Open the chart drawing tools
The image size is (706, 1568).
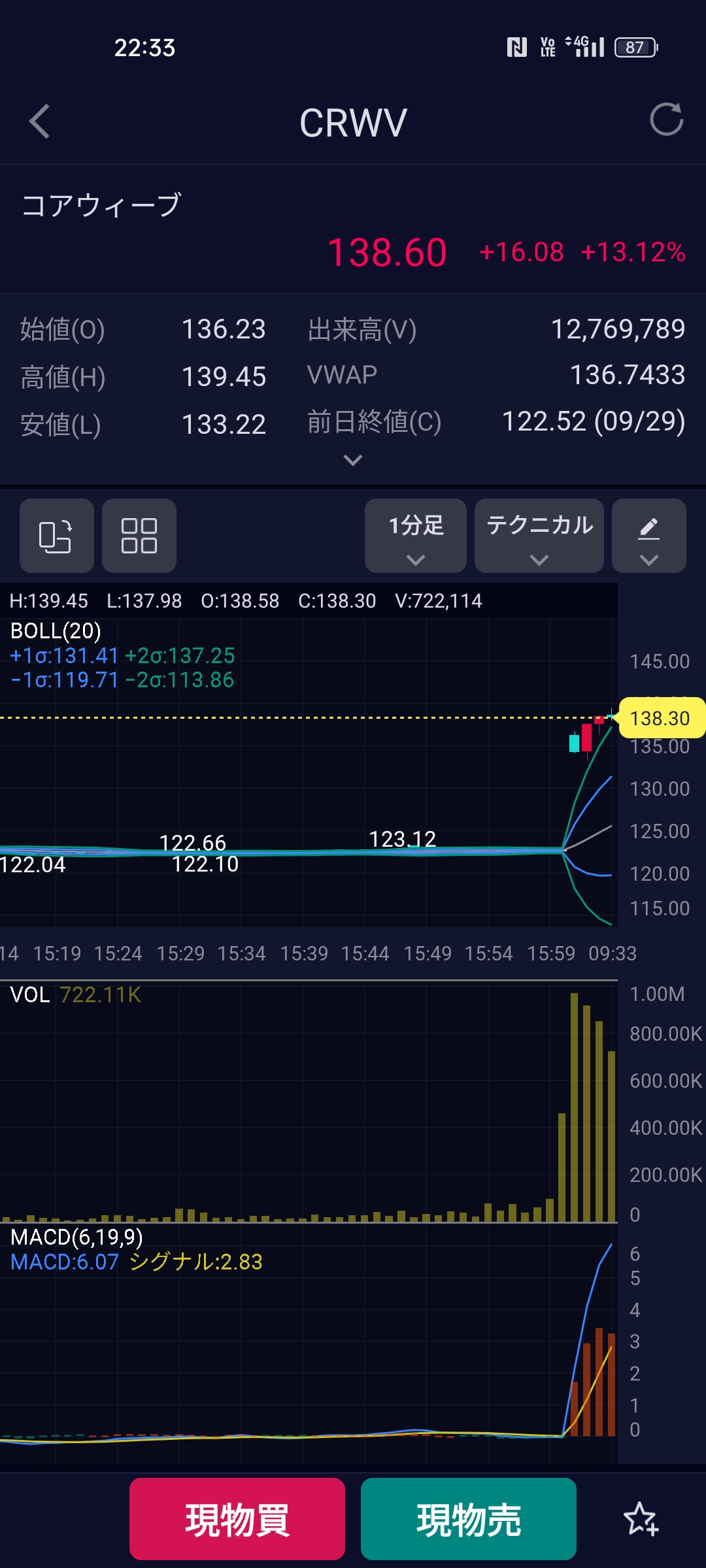[x=648, y=536]
